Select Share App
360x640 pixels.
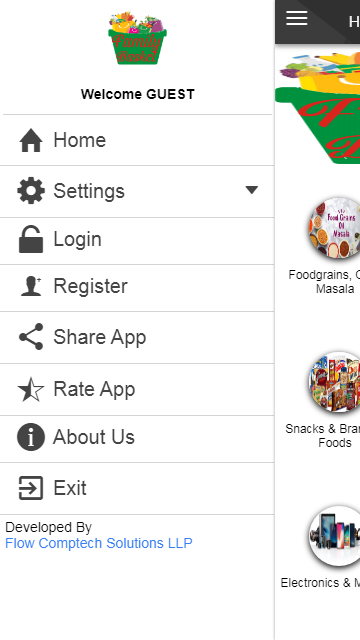click(137, 337)
